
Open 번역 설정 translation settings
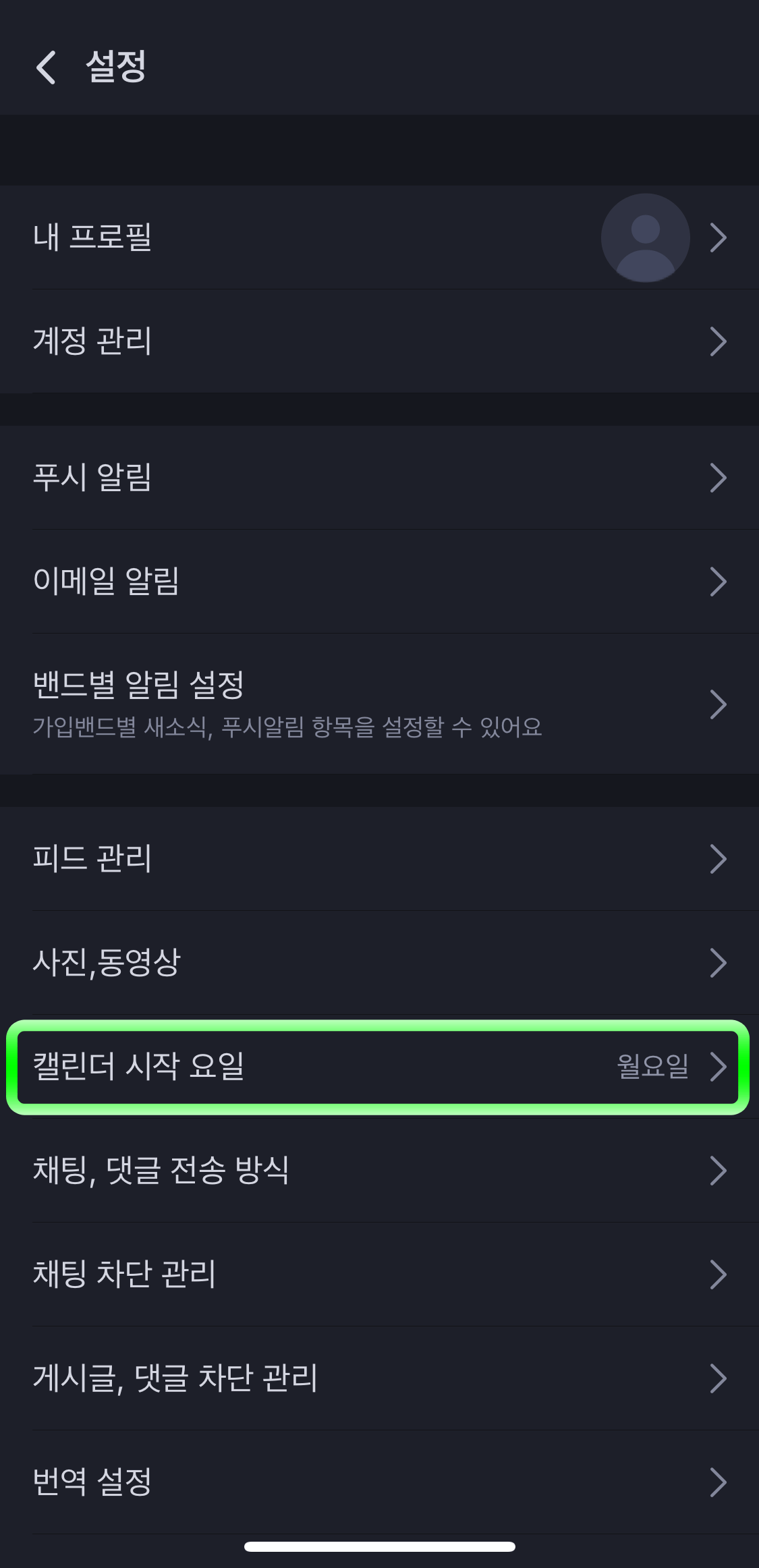click(x=270, y=1482)
